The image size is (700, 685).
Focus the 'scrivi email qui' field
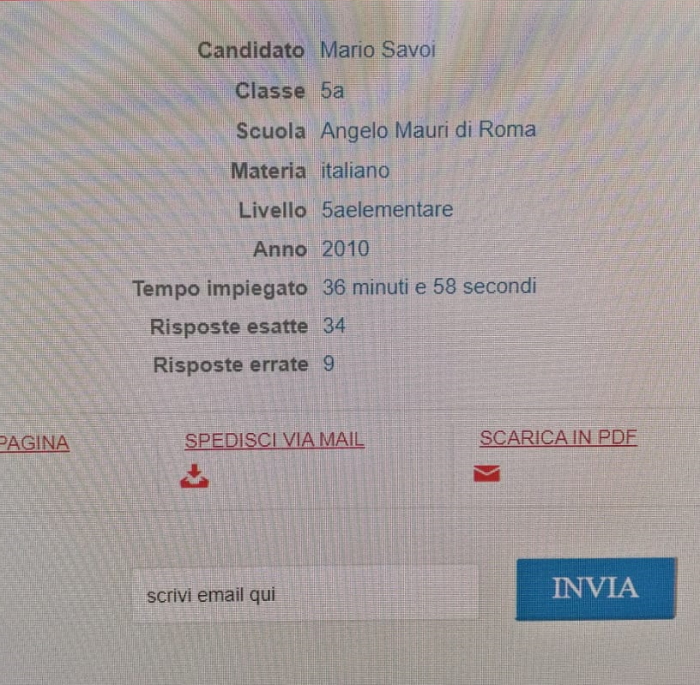tap(305, 595)
